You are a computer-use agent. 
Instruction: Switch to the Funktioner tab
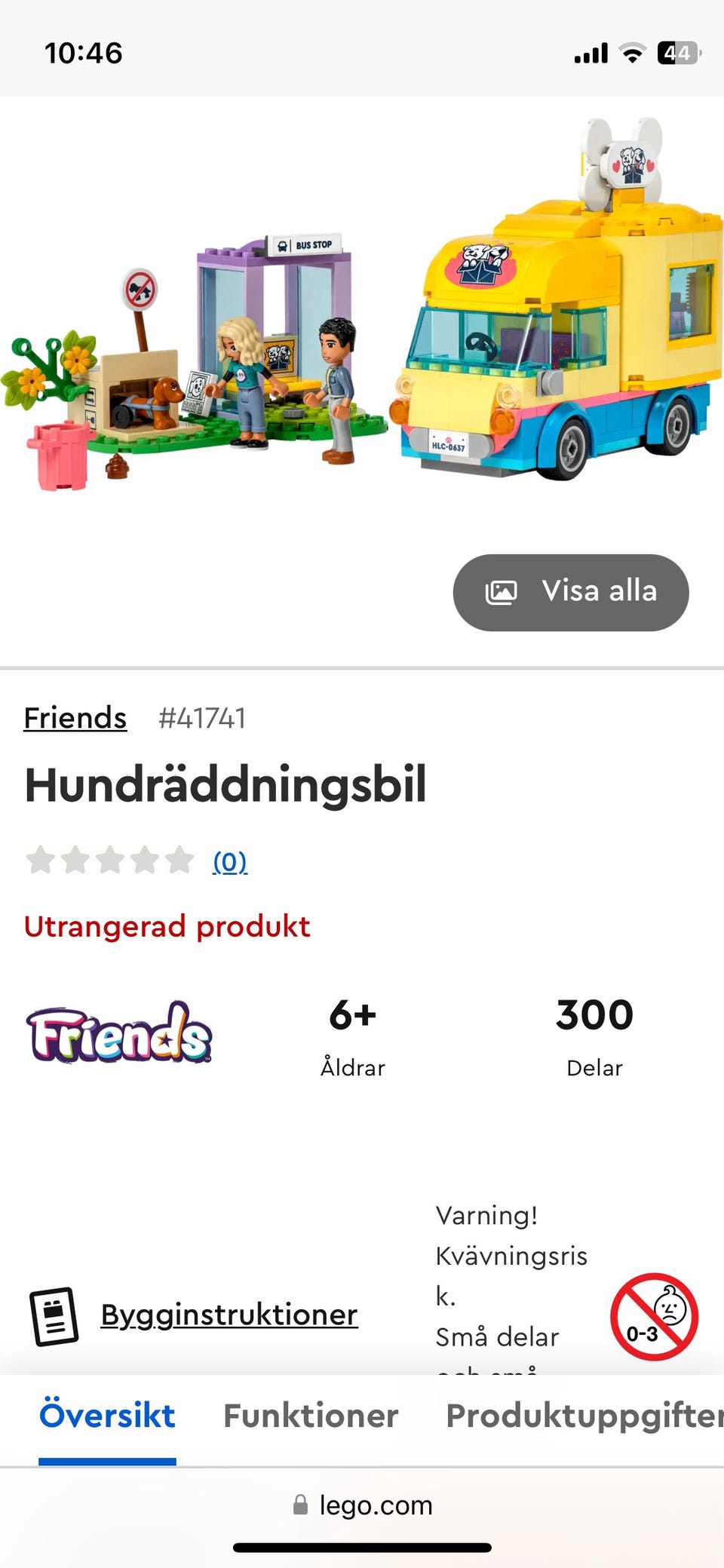coord(311,1416)
